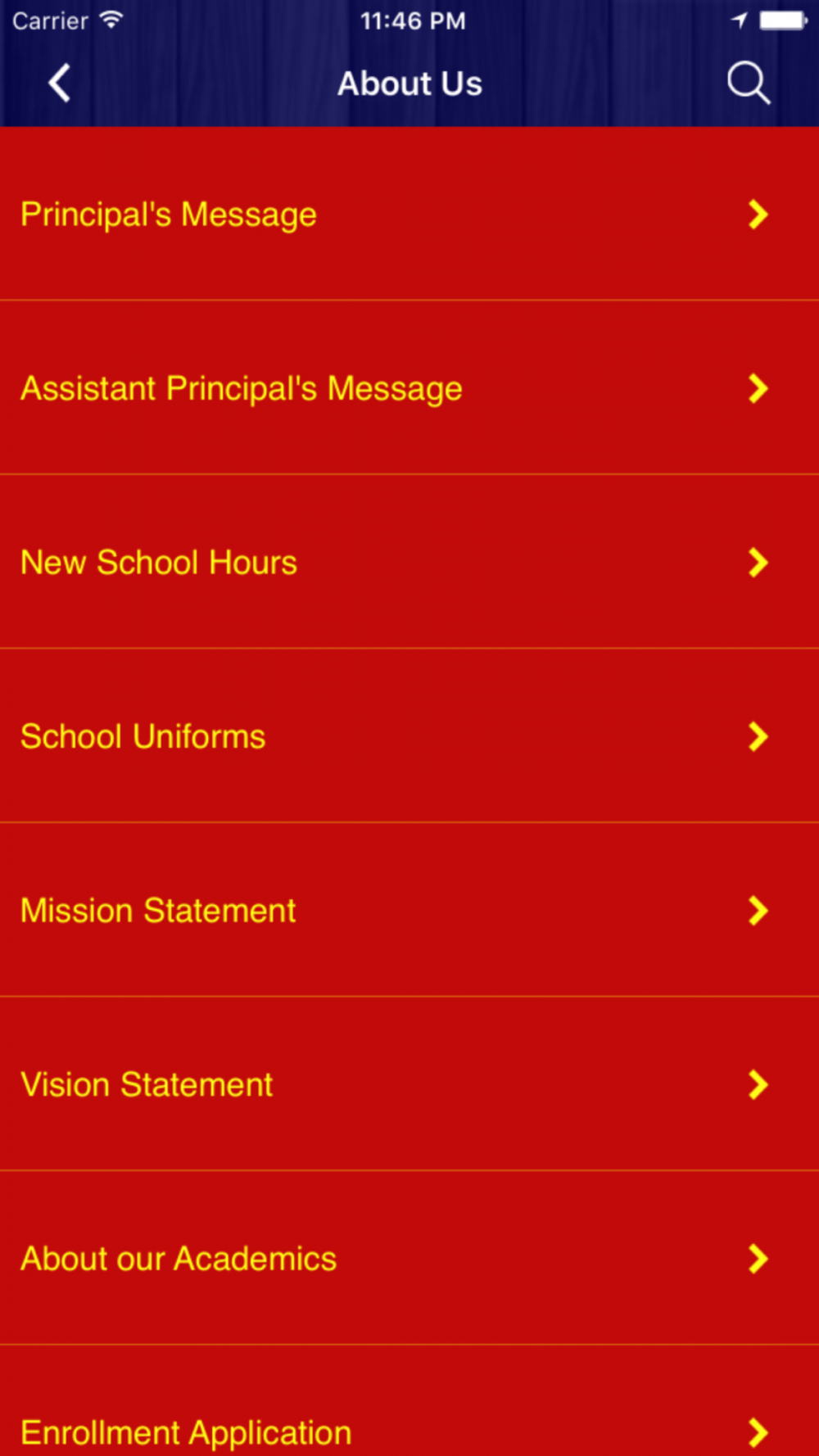View New School Hours
Viewport: 819px width, 1456px height.
[x=409, y=562]
